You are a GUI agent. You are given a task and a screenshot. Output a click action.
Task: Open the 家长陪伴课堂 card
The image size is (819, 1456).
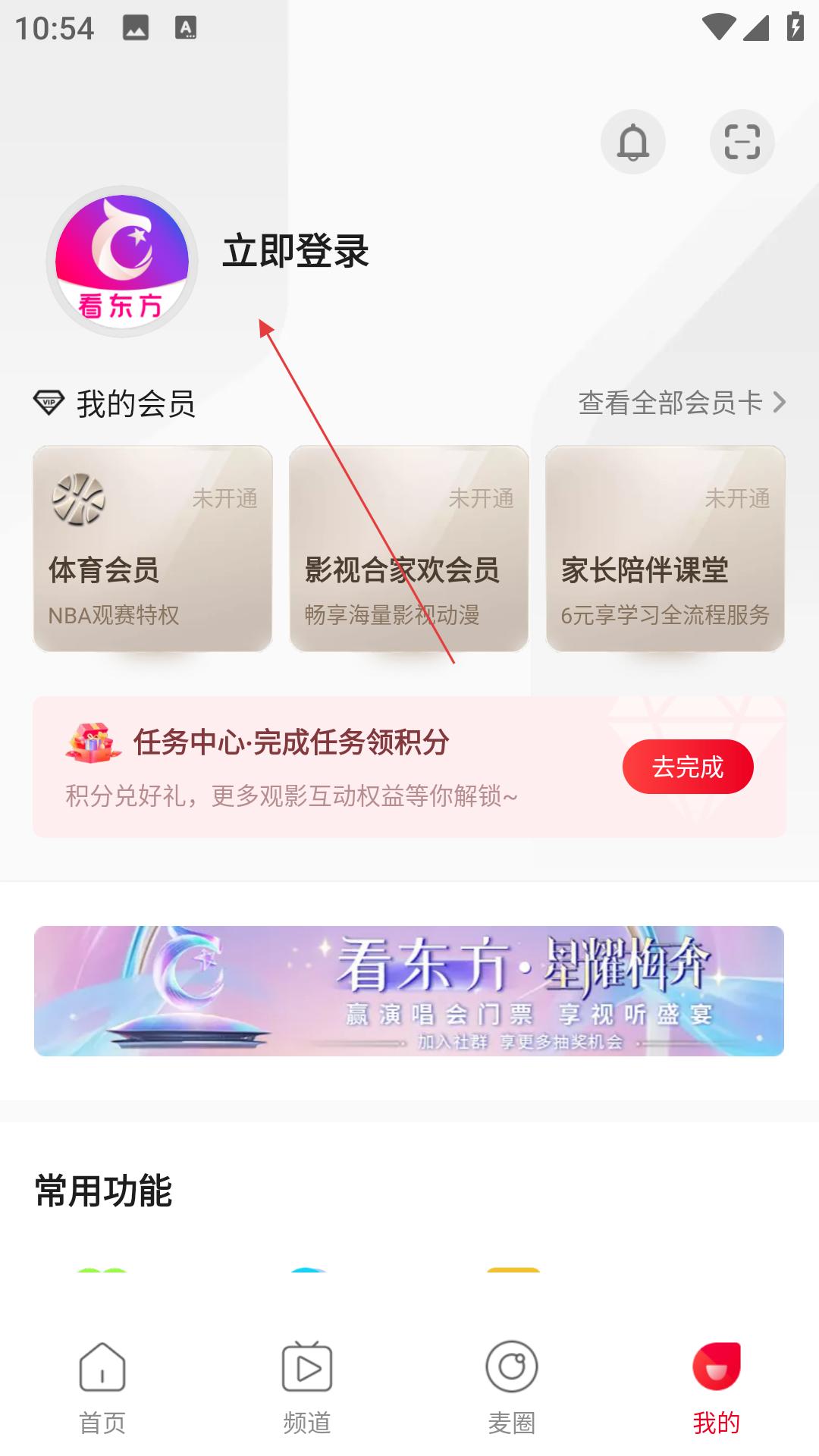(665, 548)
